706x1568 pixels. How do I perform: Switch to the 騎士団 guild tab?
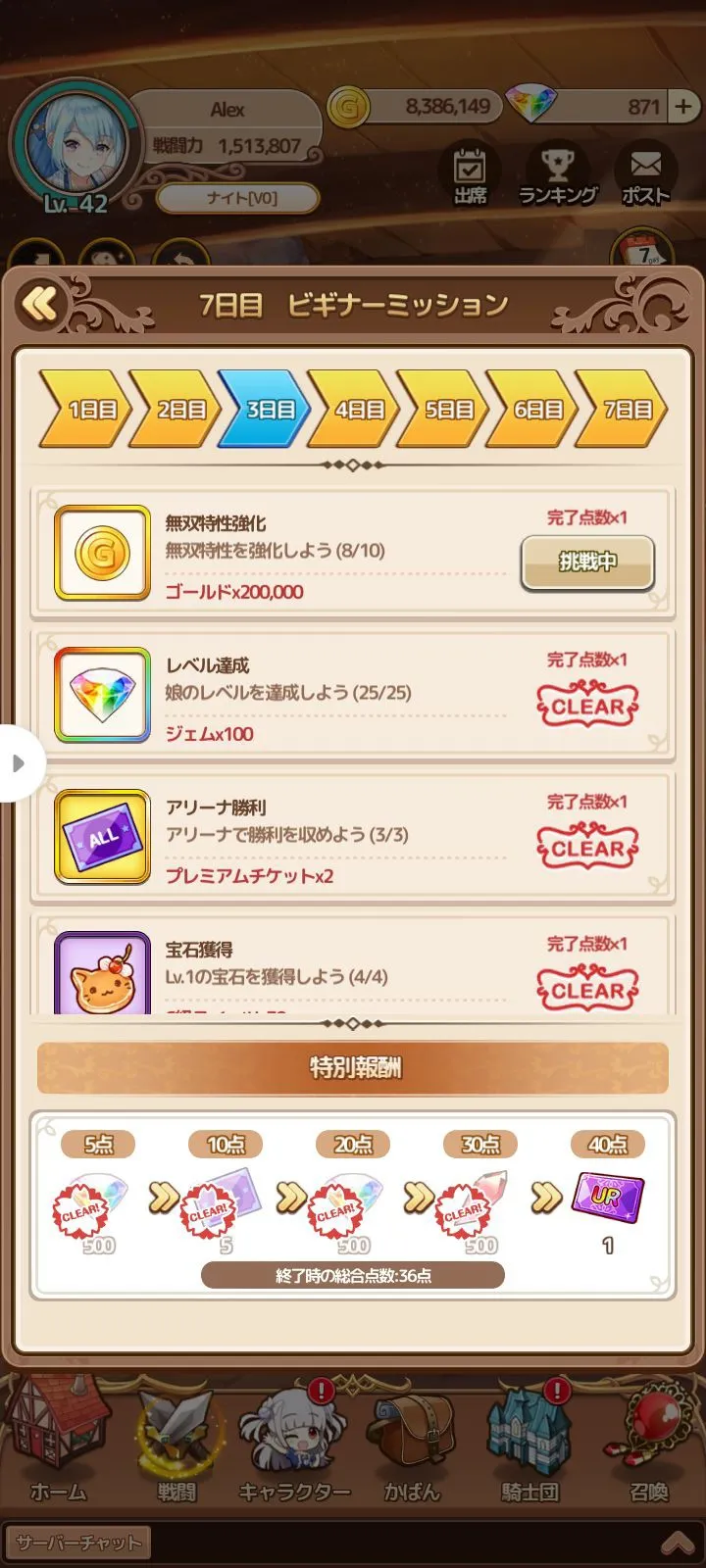point(529,1443)
